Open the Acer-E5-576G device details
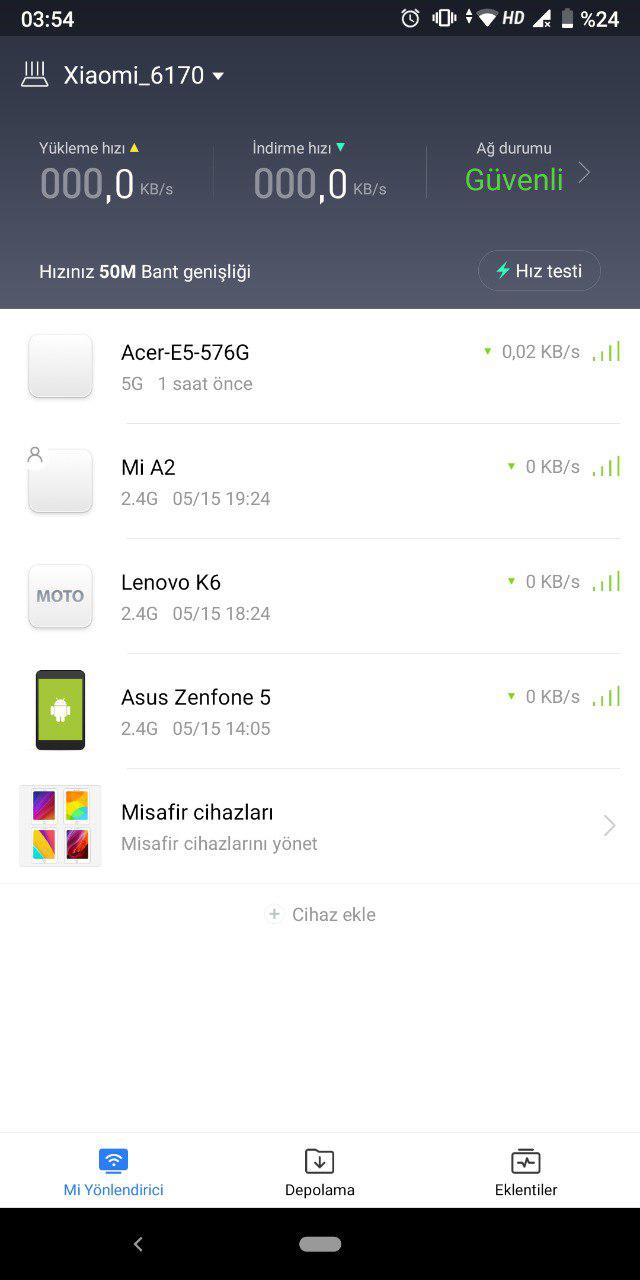The width and height of the screenshot is (640, 1280). click(320, 367)
